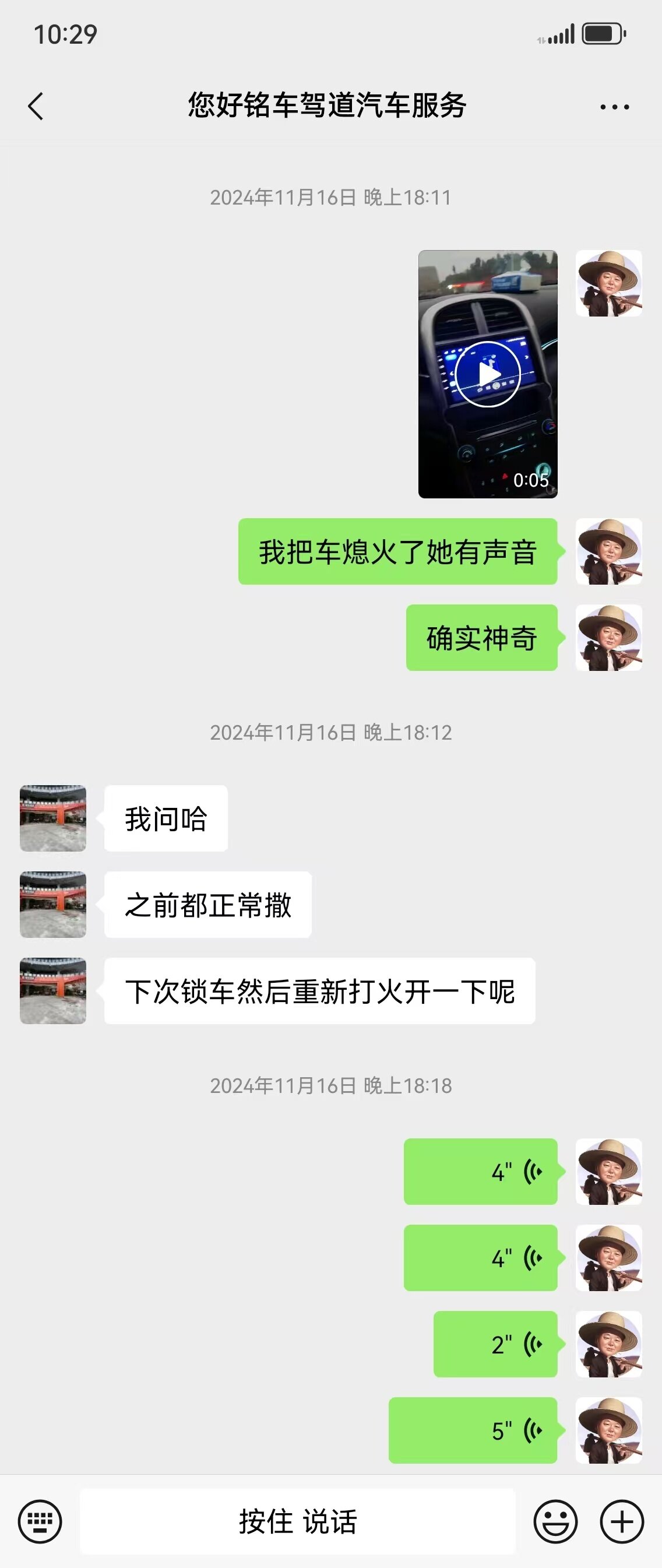Go back from this chat
The image size is (662, 1568).
36,107
